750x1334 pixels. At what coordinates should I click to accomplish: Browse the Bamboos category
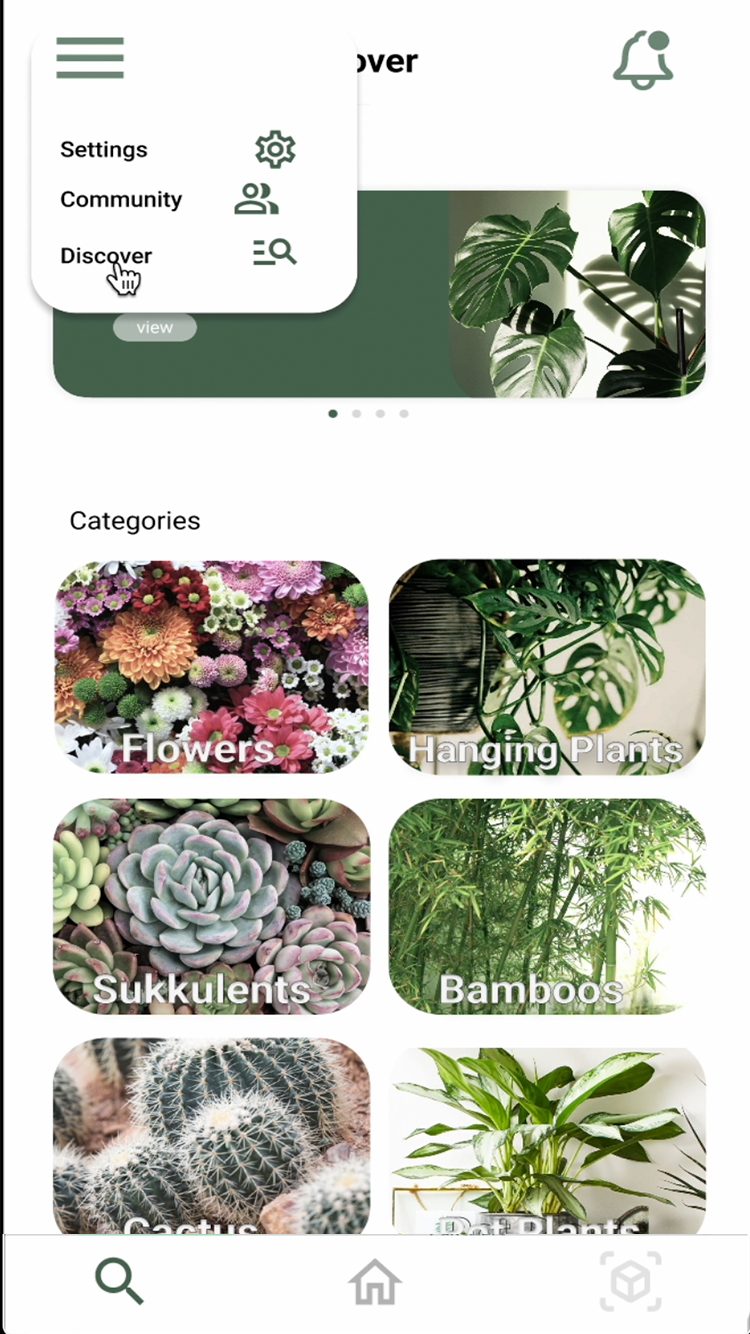point(547,906)
